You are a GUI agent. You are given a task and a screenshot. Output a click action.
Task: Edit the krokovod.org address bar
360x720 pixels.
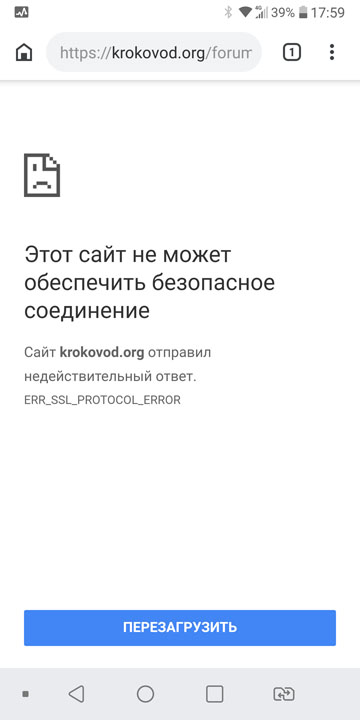tap(154, 52)
